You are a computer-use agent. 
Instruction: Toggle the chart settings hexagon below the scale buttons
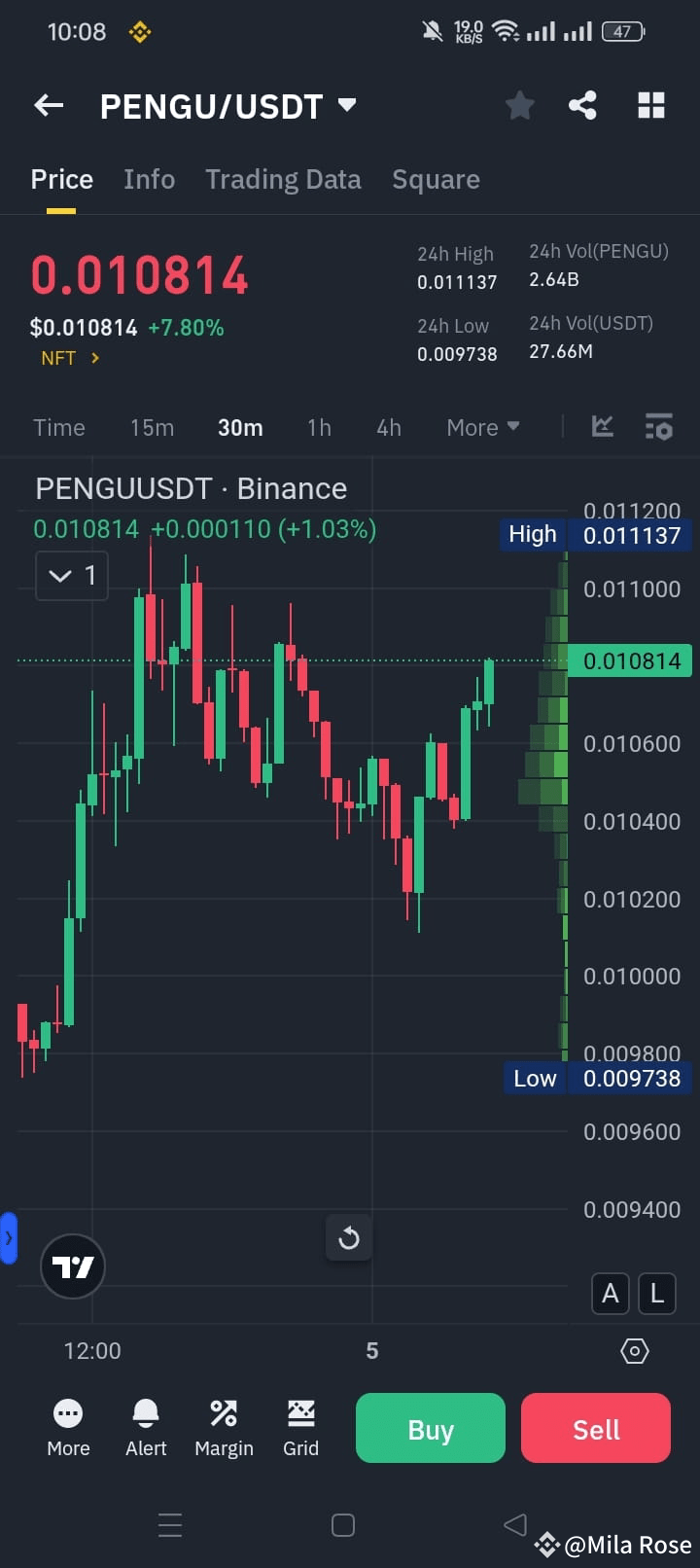click(634, 1351)
